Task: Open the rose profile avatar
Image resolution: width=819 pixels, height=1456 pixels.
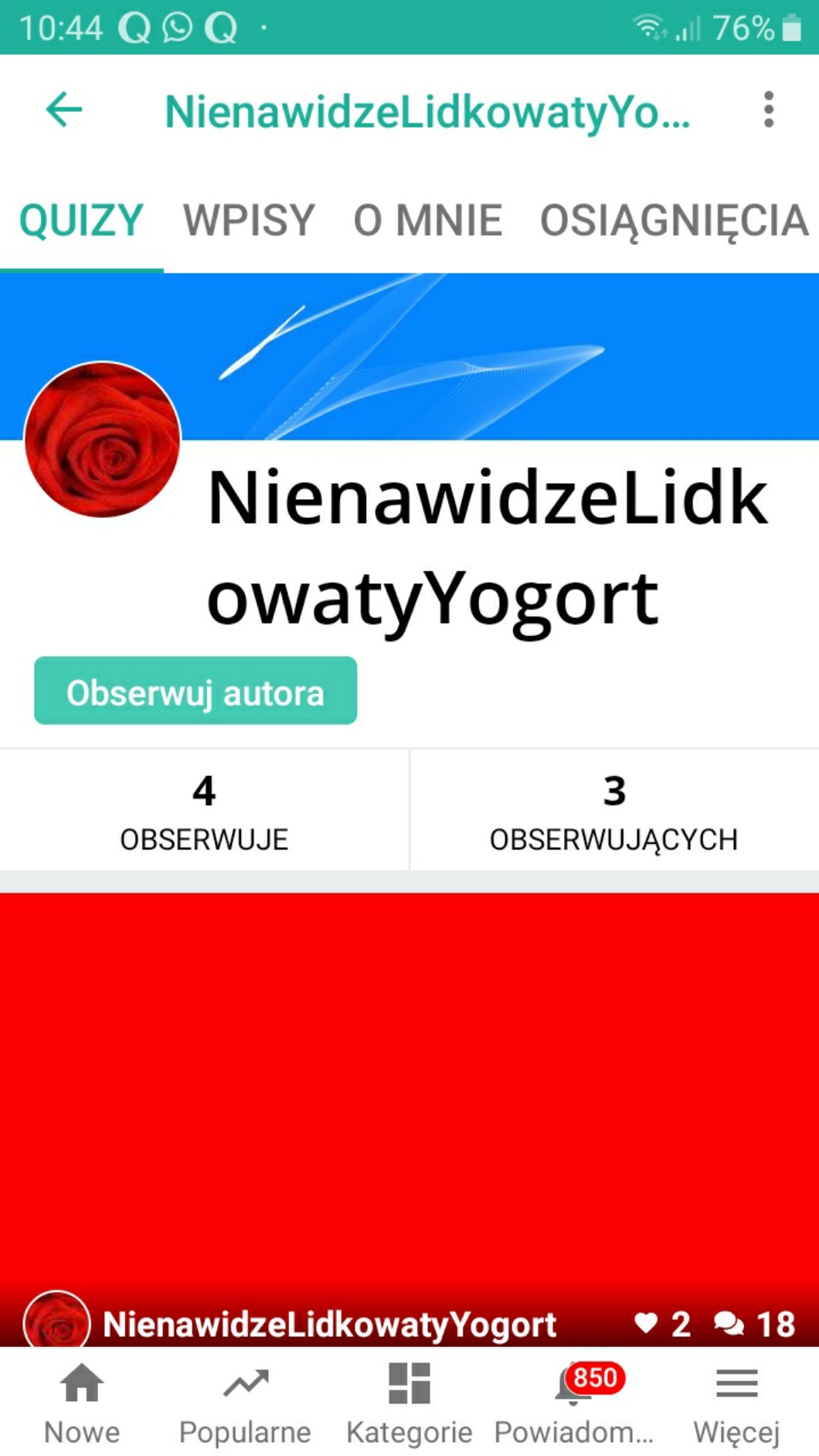Action: click(103, 439)
